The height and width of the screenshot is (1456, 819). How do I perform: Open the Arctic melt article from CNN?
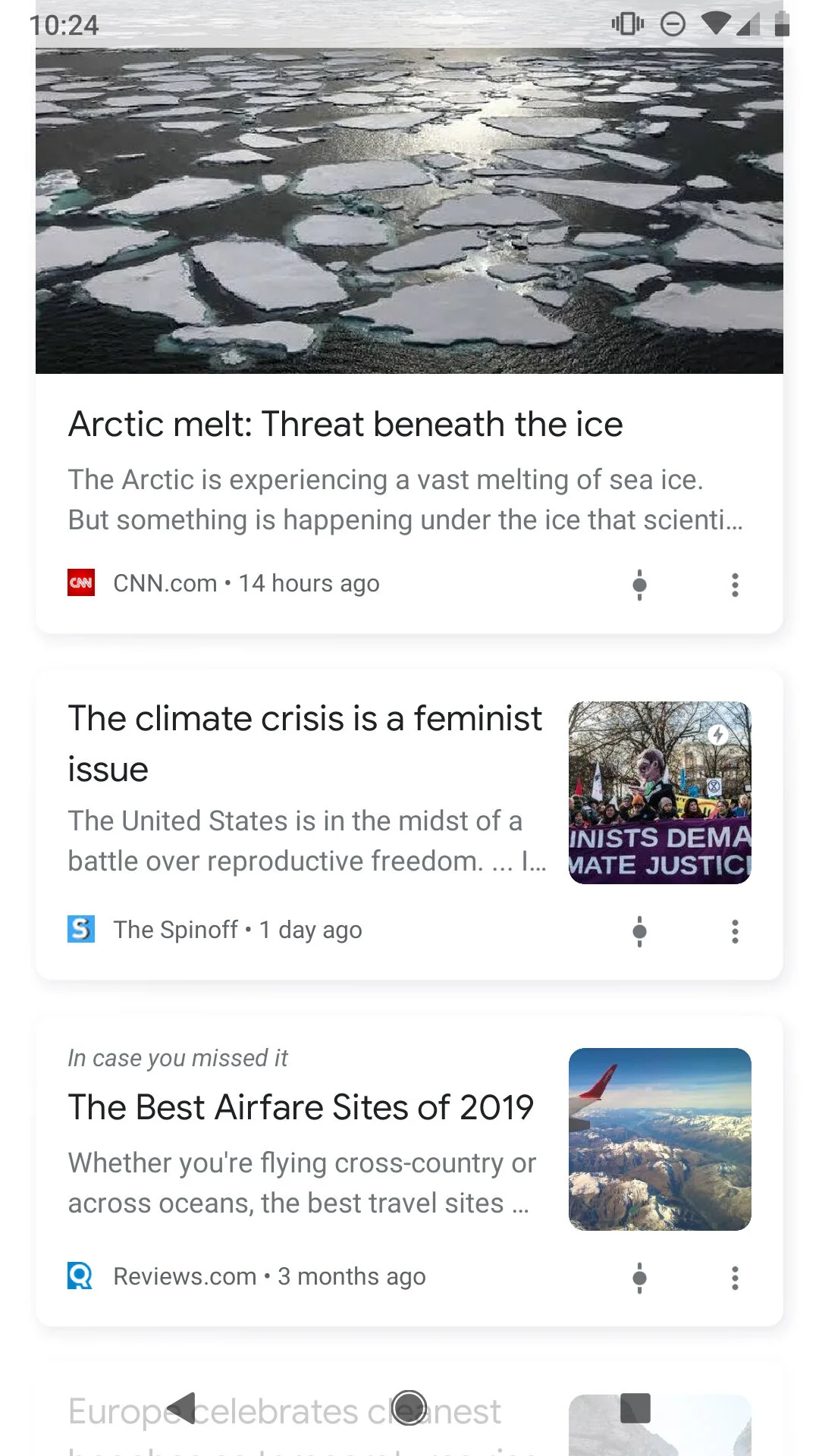tap(346, 425)
